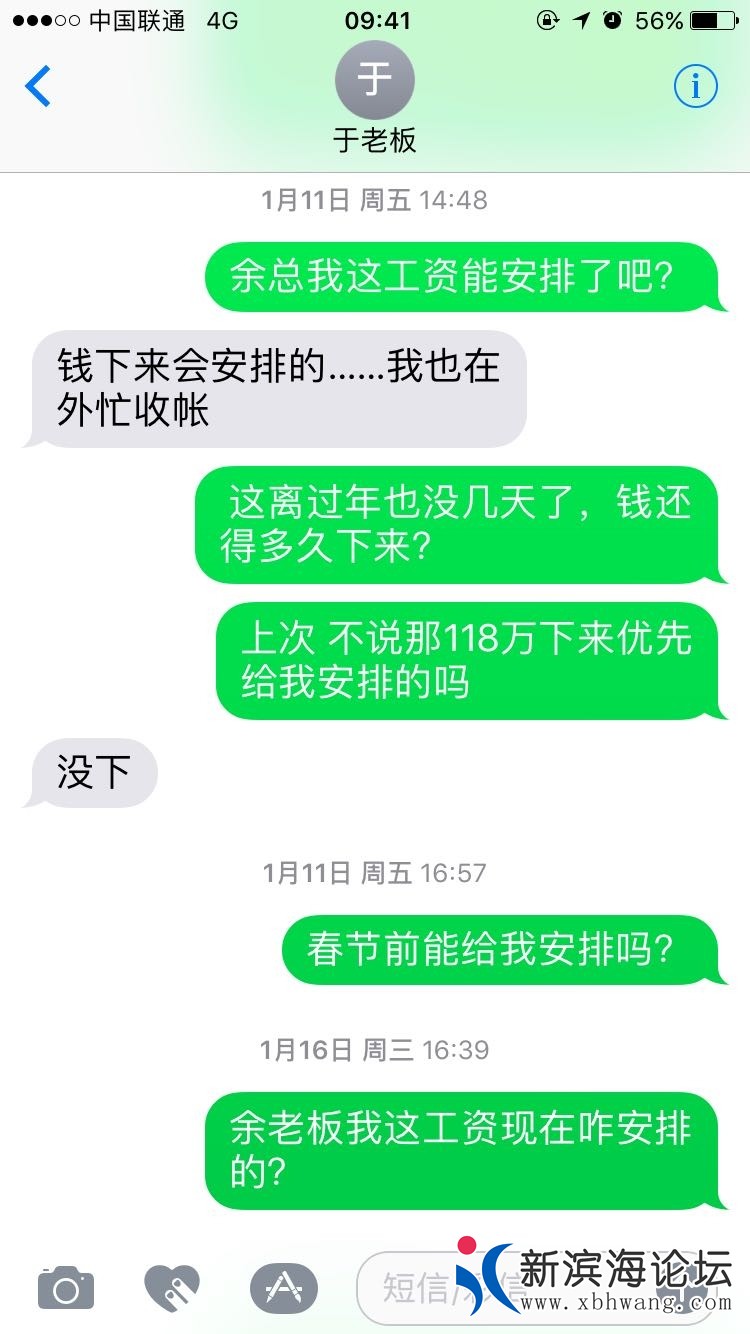The image size is (750, 1334).
Task: Open Digital Touch heart icon
Action: pos(172,1288)
